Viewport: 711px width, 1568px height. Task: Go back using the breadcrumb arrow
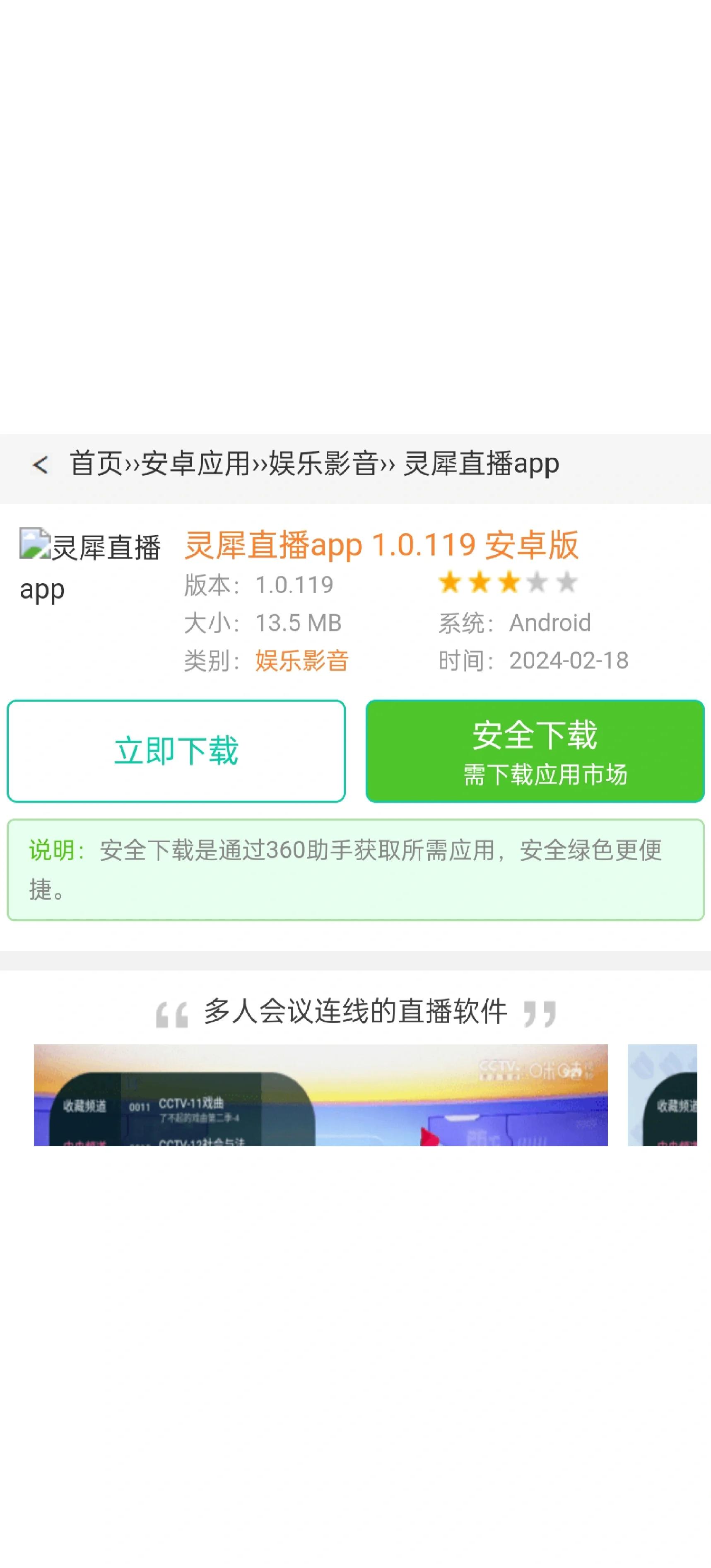[x=40, y=465]
